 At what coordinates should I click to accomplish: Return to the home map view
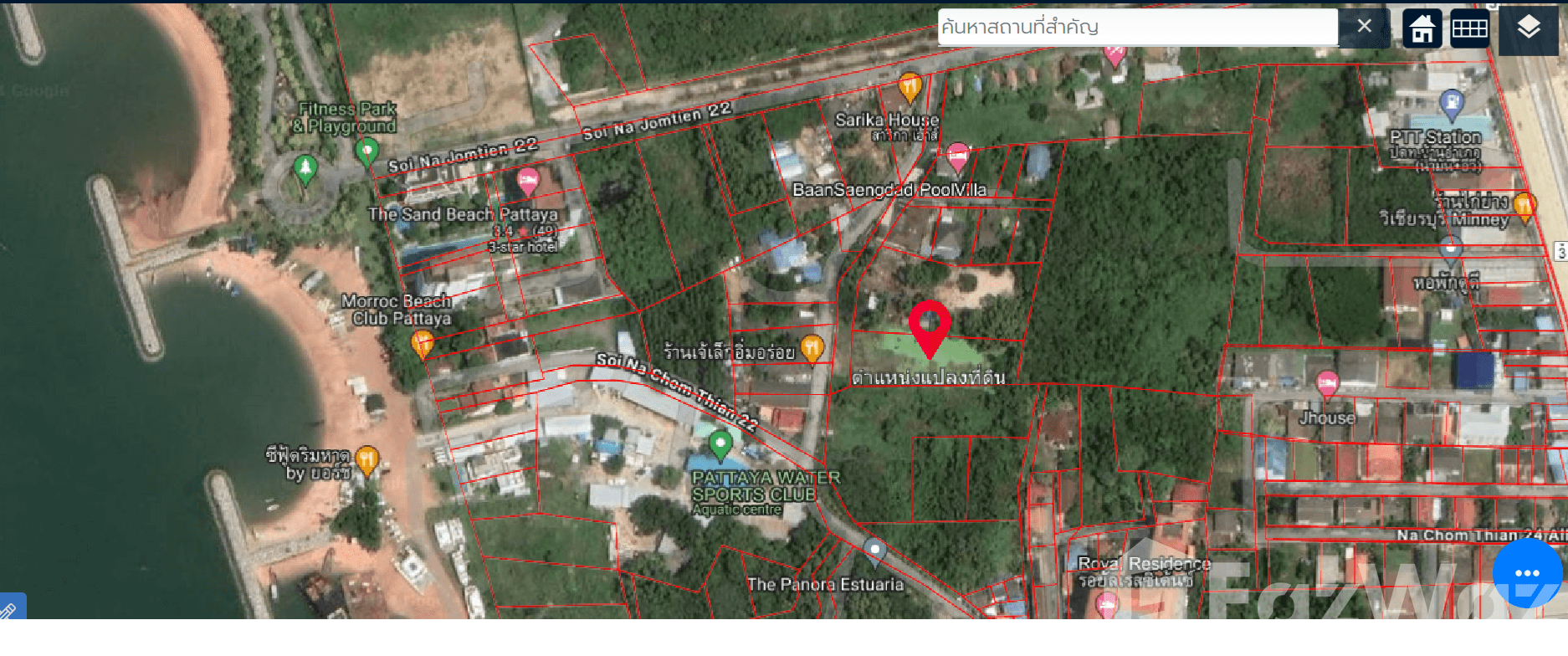[1422, 28]
